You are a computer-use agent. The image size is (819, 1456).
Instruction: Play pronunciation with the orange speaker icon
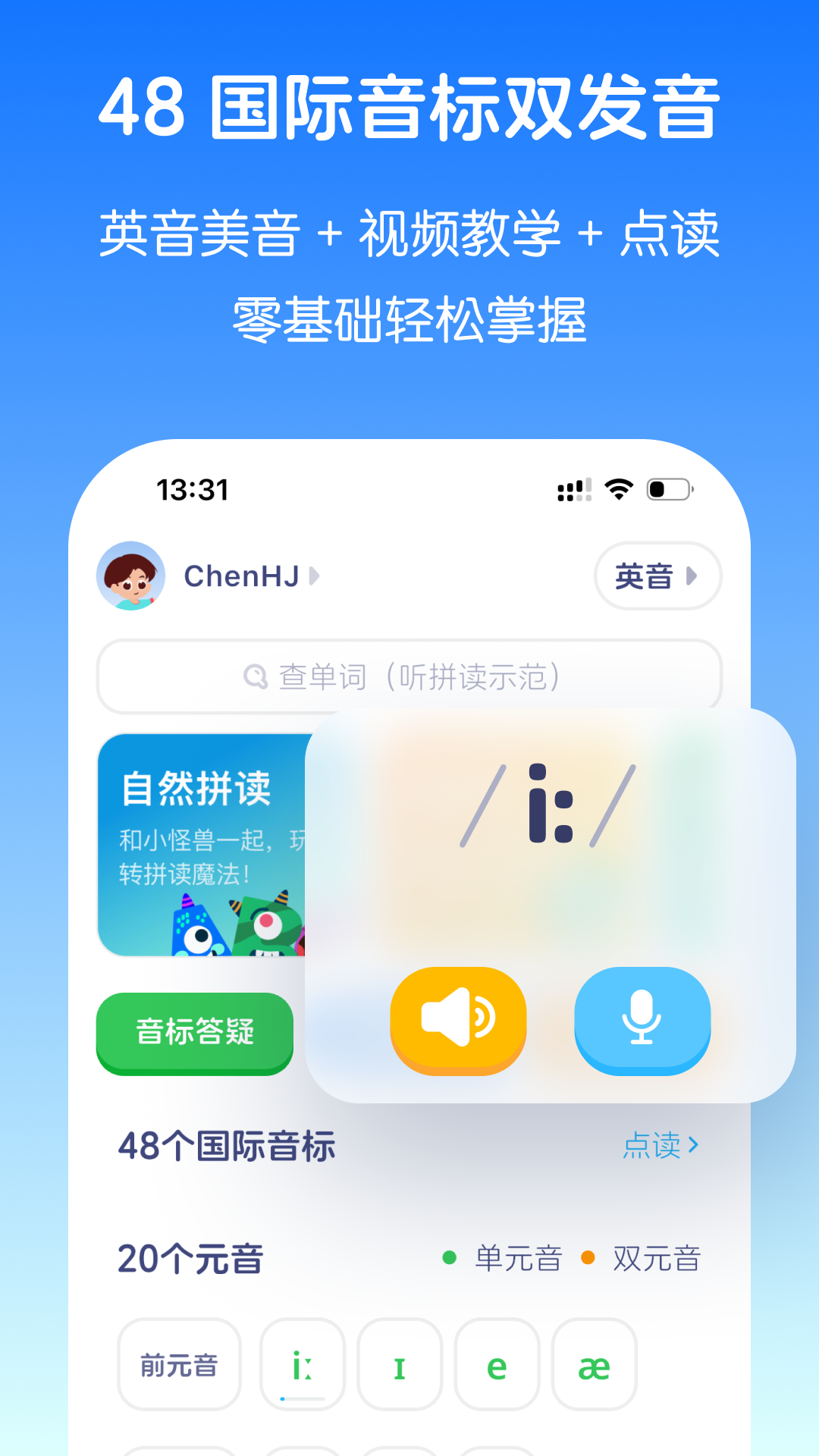click(x=458, y=1019)
